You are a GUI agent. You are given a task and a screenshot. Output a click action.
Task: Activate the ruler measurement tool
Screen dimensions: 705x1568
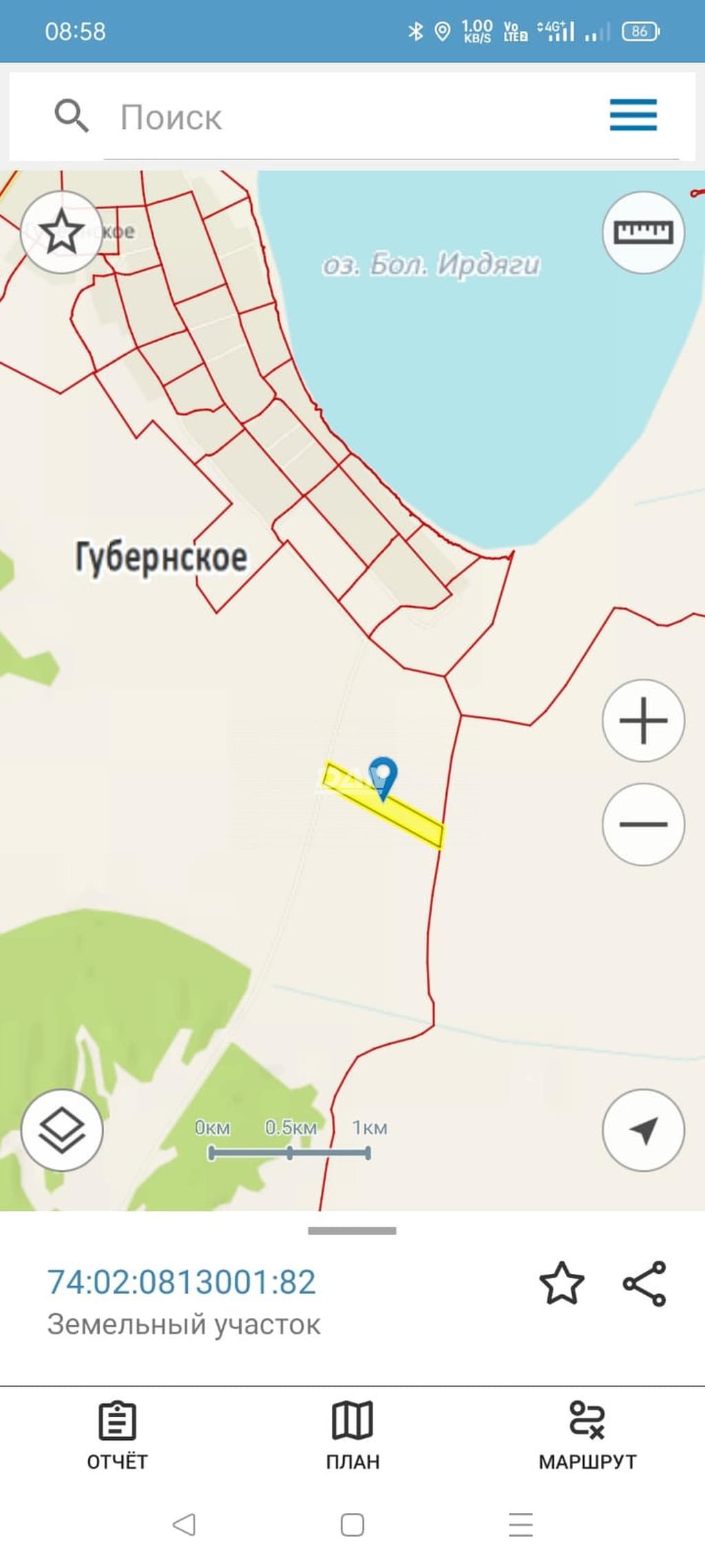[x=643, y=232]
